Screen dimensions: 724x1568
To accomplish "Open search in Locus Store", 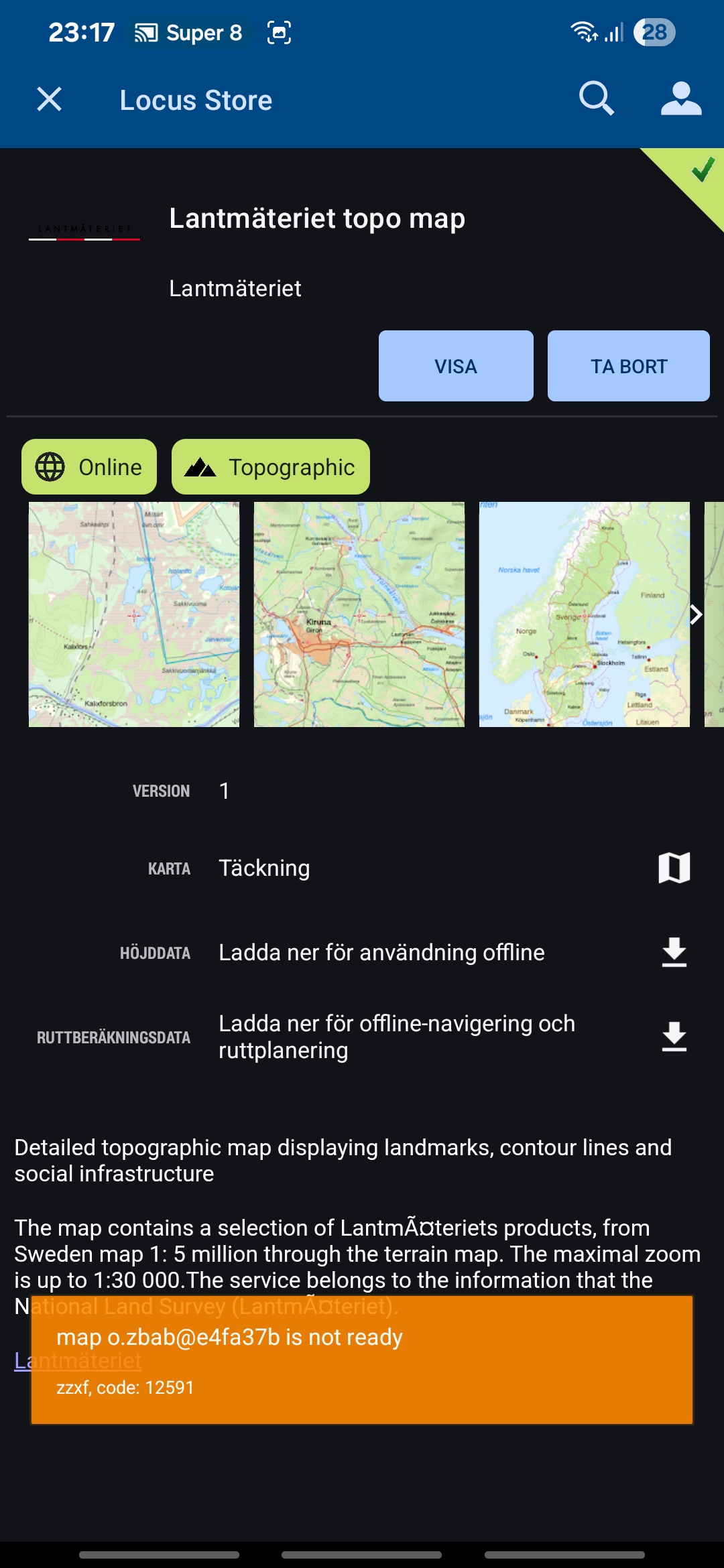I will pos(596,99).
